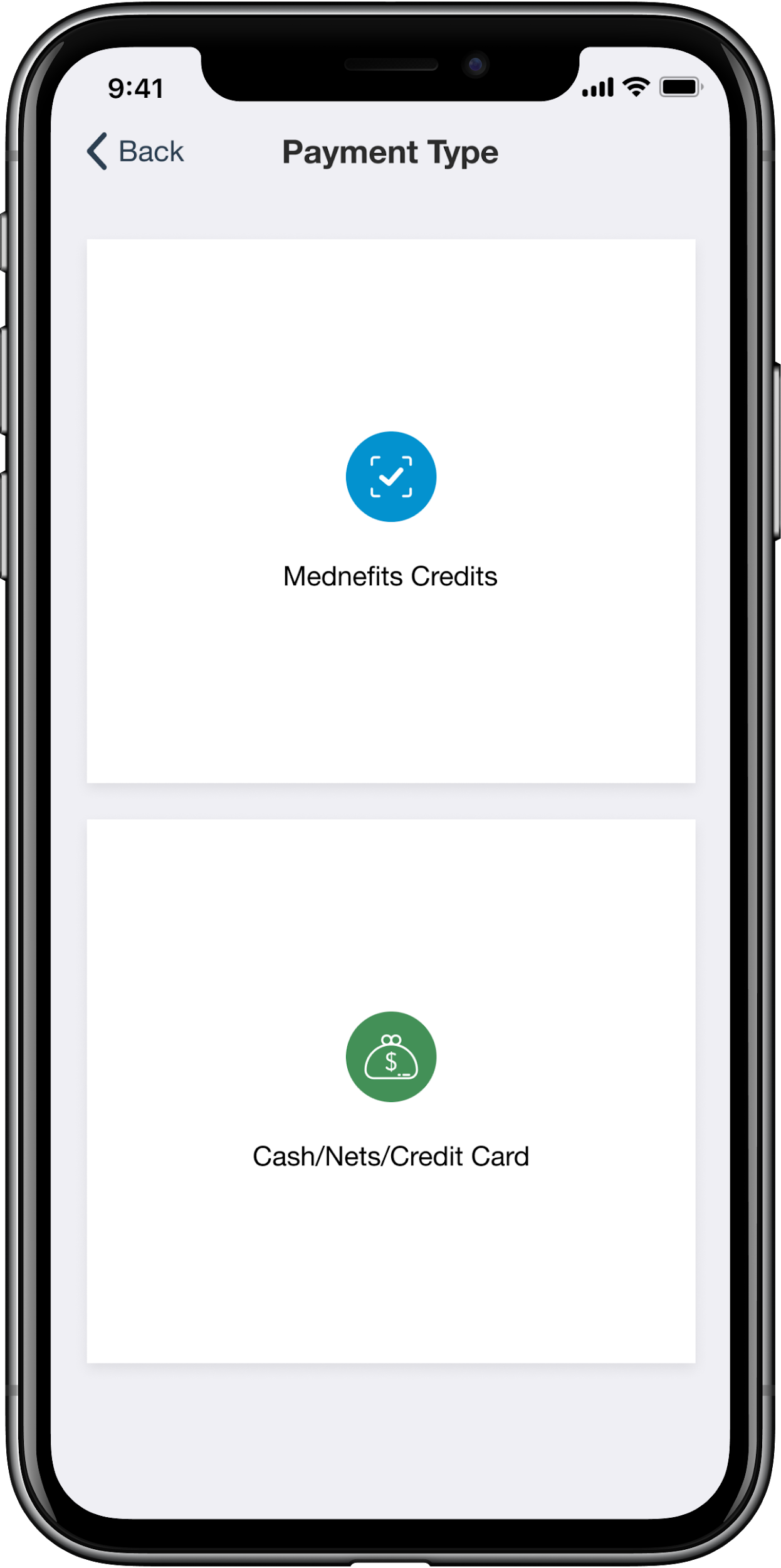Image resolution: width=781 pixels, height=1568 pixels.
Task: Choose Cash/Nets/Credit Card payment option
Action: [x=390, y=1091]
